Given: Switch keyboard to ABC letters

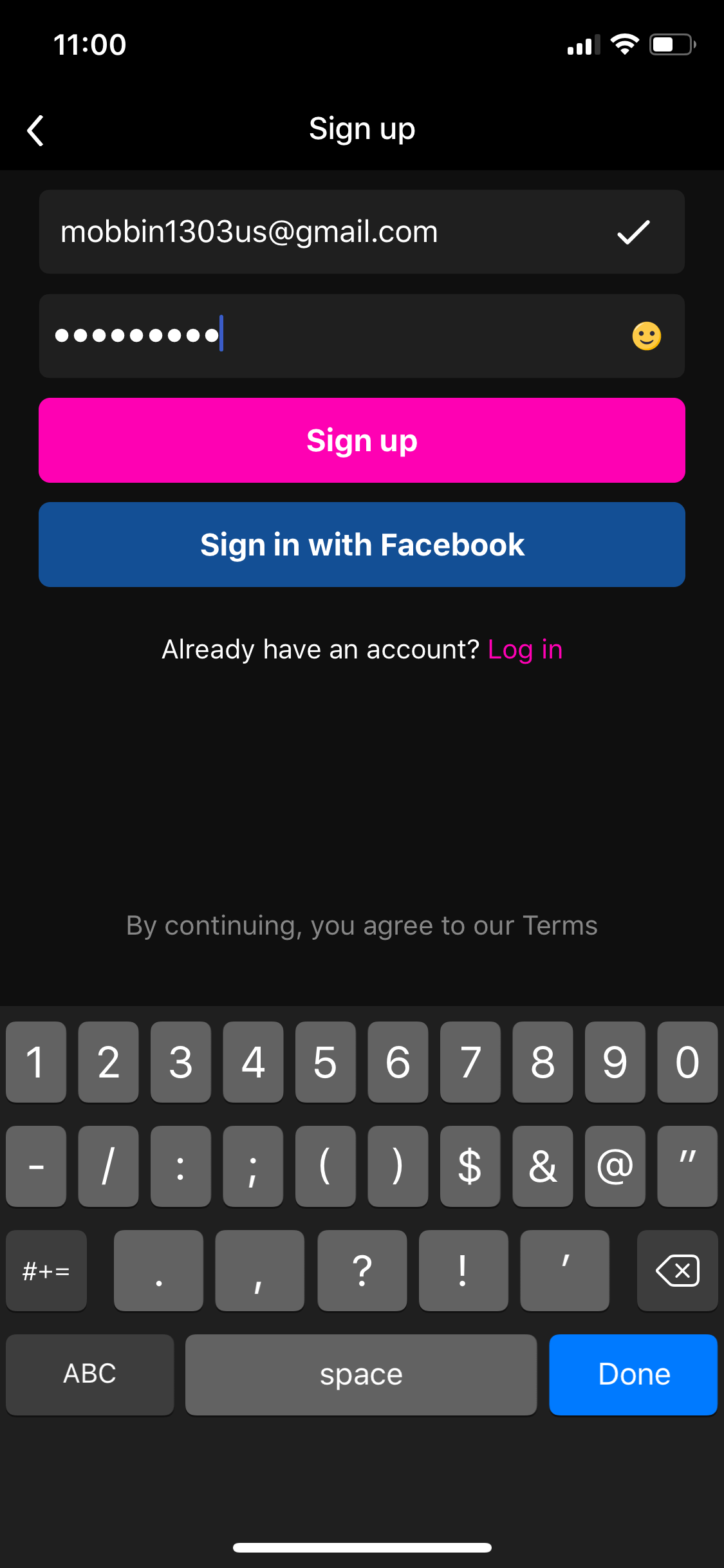Looking at the screenshot, I should click(90, 1374).
